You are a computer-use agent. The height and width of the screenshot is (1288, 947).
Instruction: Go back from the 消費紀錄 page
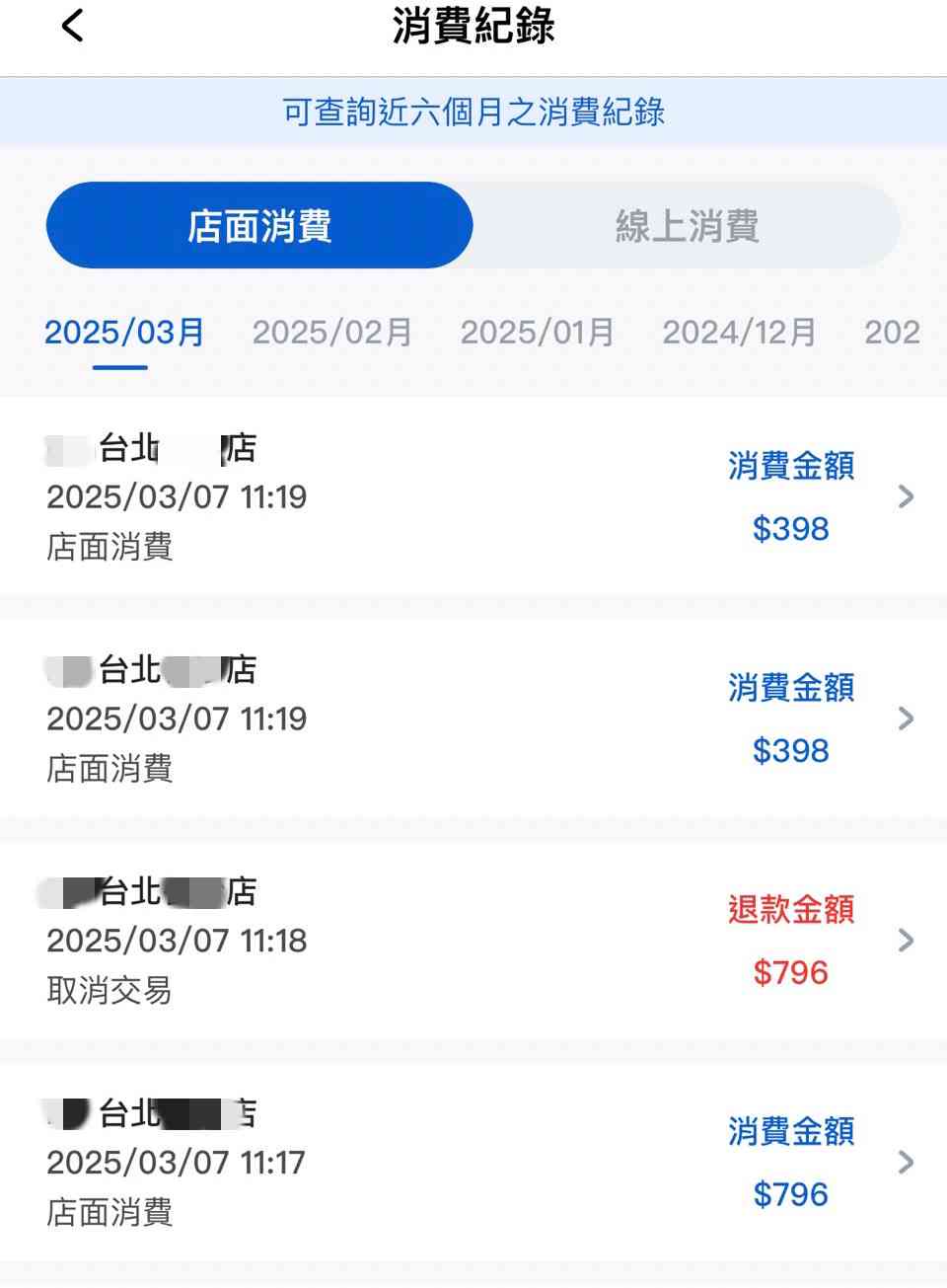(73, 27)
